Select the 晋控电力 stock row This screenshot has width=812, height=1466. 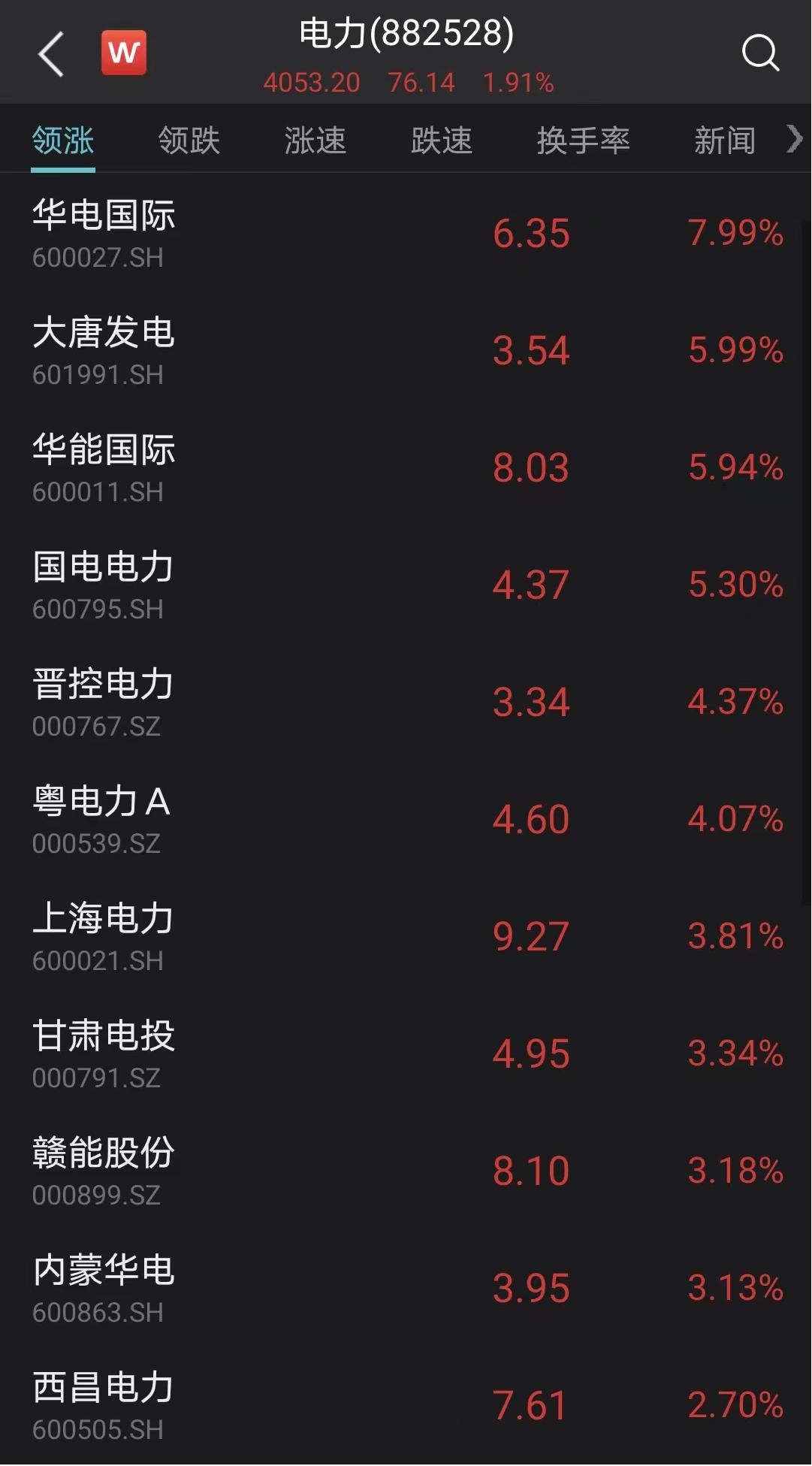pyautogui.click(x=406, y=702)
